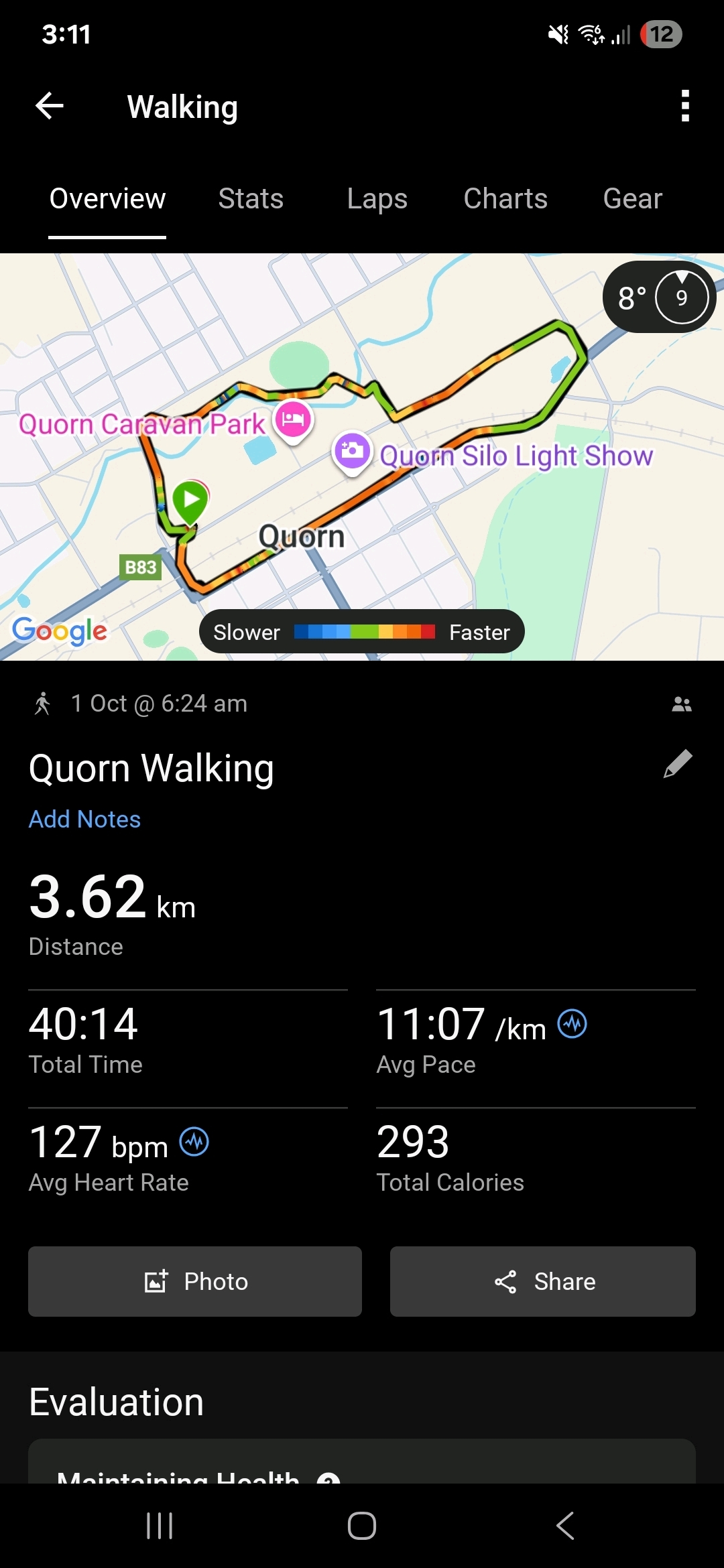Viewport: 724px width, 1568px height.
Task: Switch to the Laps tab
Action: click(x=377, y=199)
